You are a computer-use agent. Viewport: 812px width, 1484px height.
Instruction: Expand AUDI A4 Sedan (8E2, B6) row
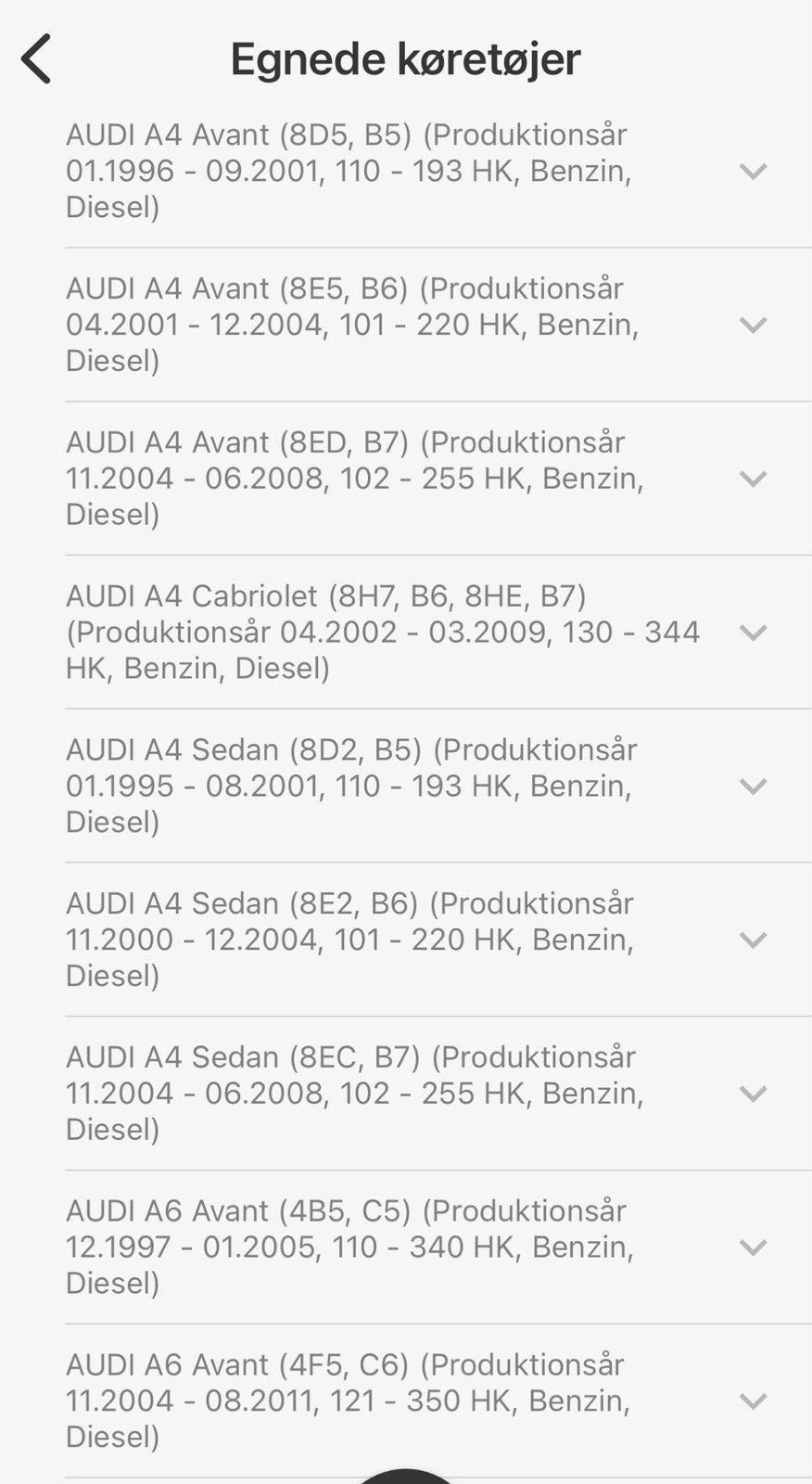pyautogui.click(x=753, y=940)
